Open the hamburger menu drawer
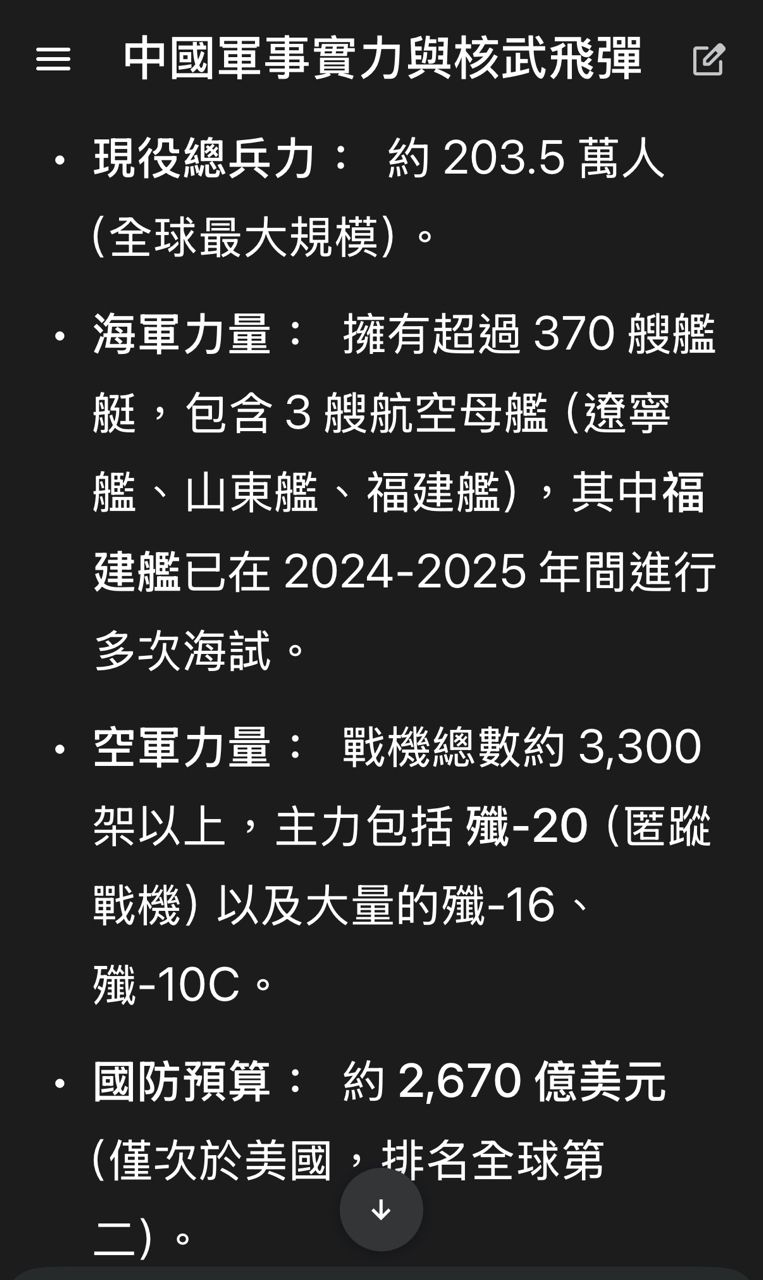 coord(53,61)
